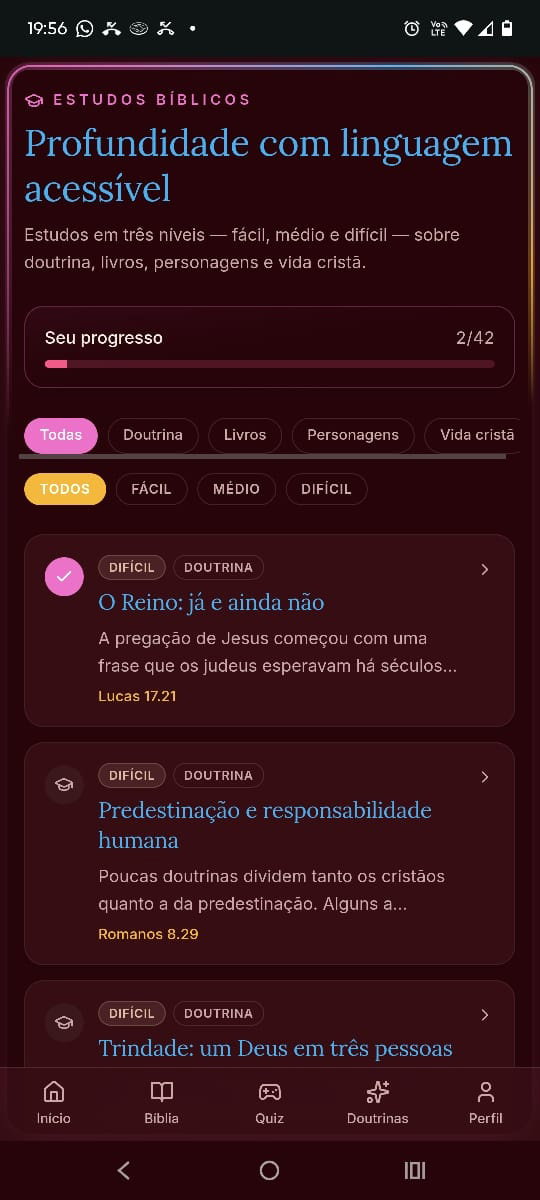The width and height of the screenshot is (540, 1200).
Task: Filter by MÉDIO difficulty
Action: (x=236, y=489)
